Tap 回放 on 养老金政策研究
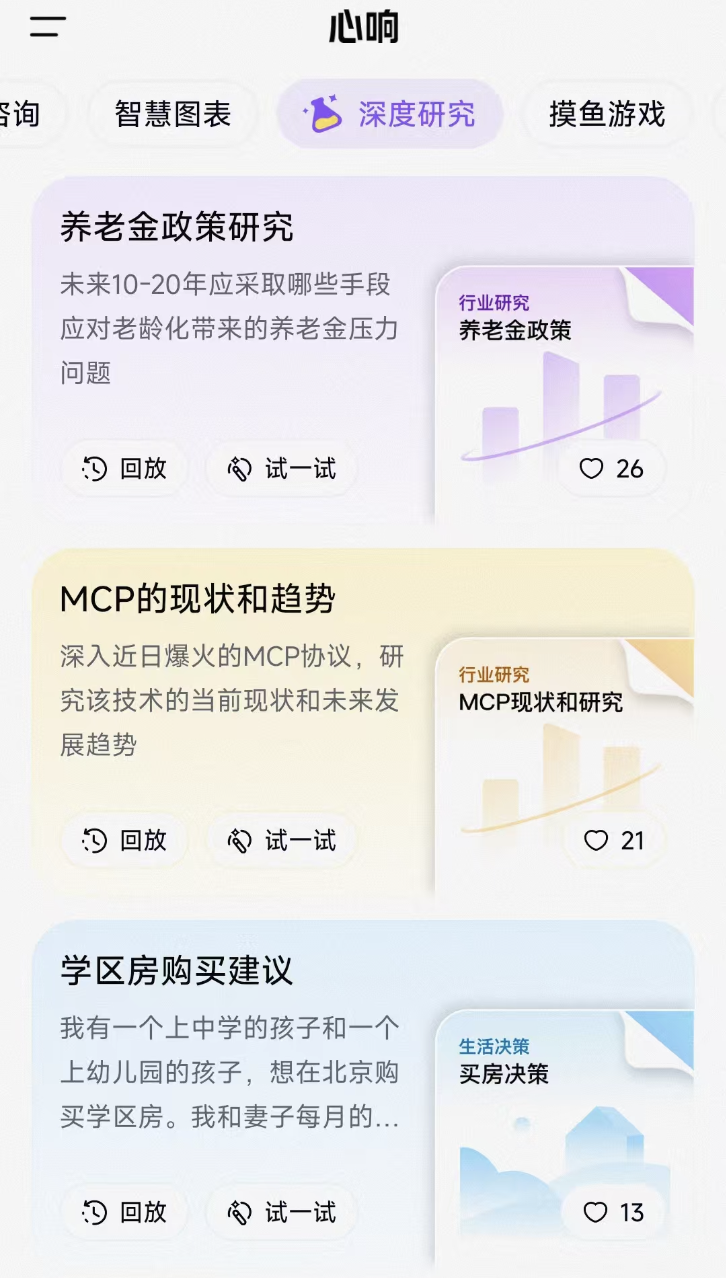This screenshot has height=1278, width=726. tap(124, 469)
